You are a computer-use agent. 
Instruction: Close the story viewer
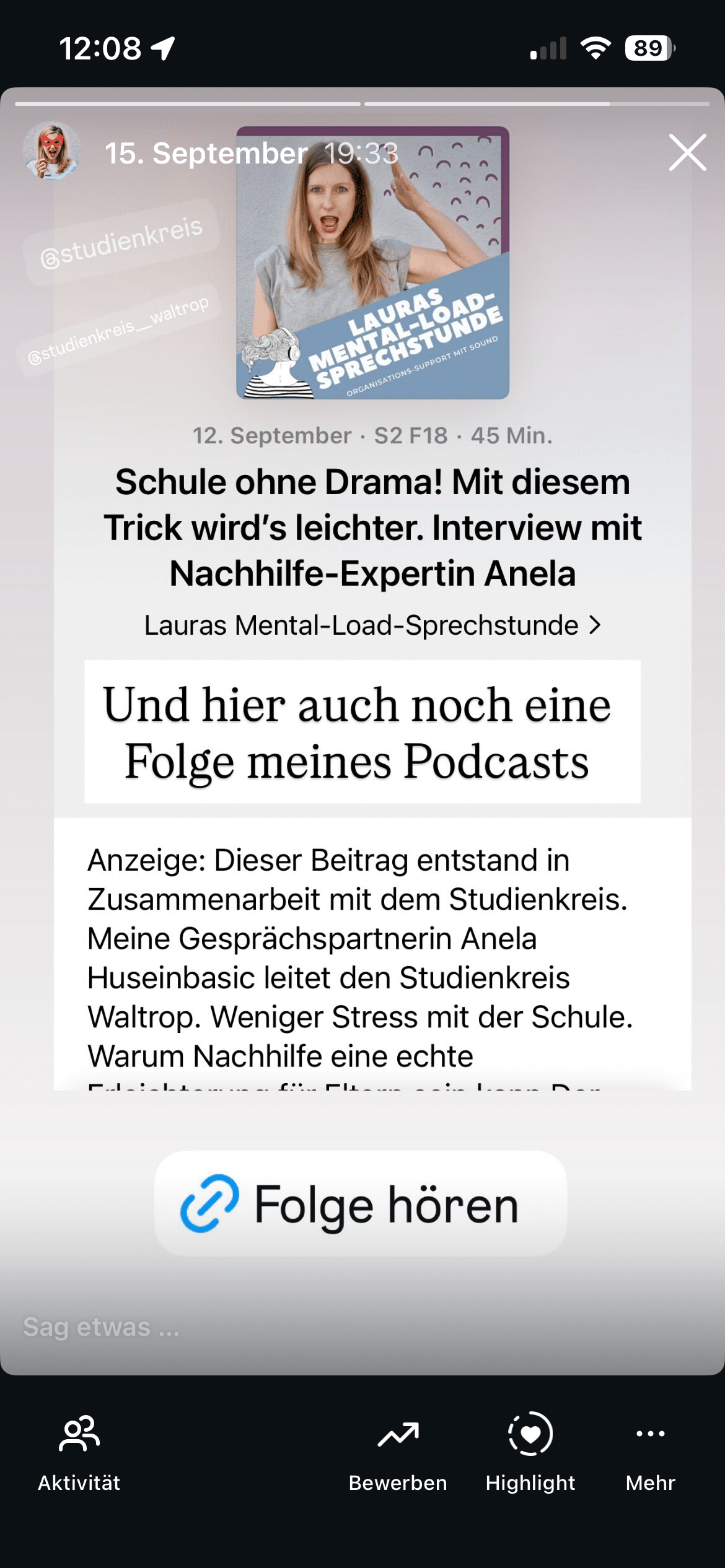point(687,152)
